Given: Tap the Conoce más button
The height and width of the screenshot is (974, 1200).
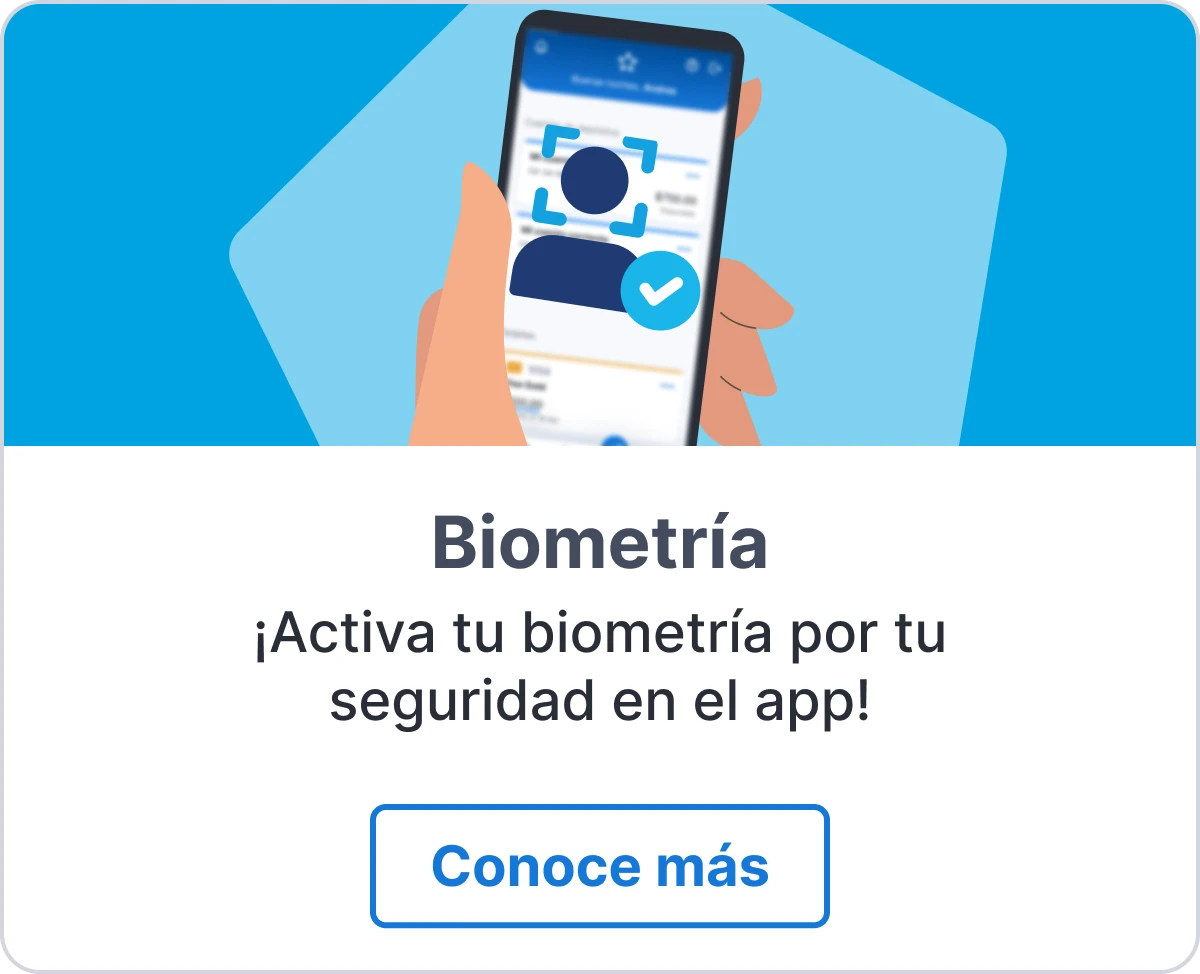Looking at the screenshot, I should point(599,866).
